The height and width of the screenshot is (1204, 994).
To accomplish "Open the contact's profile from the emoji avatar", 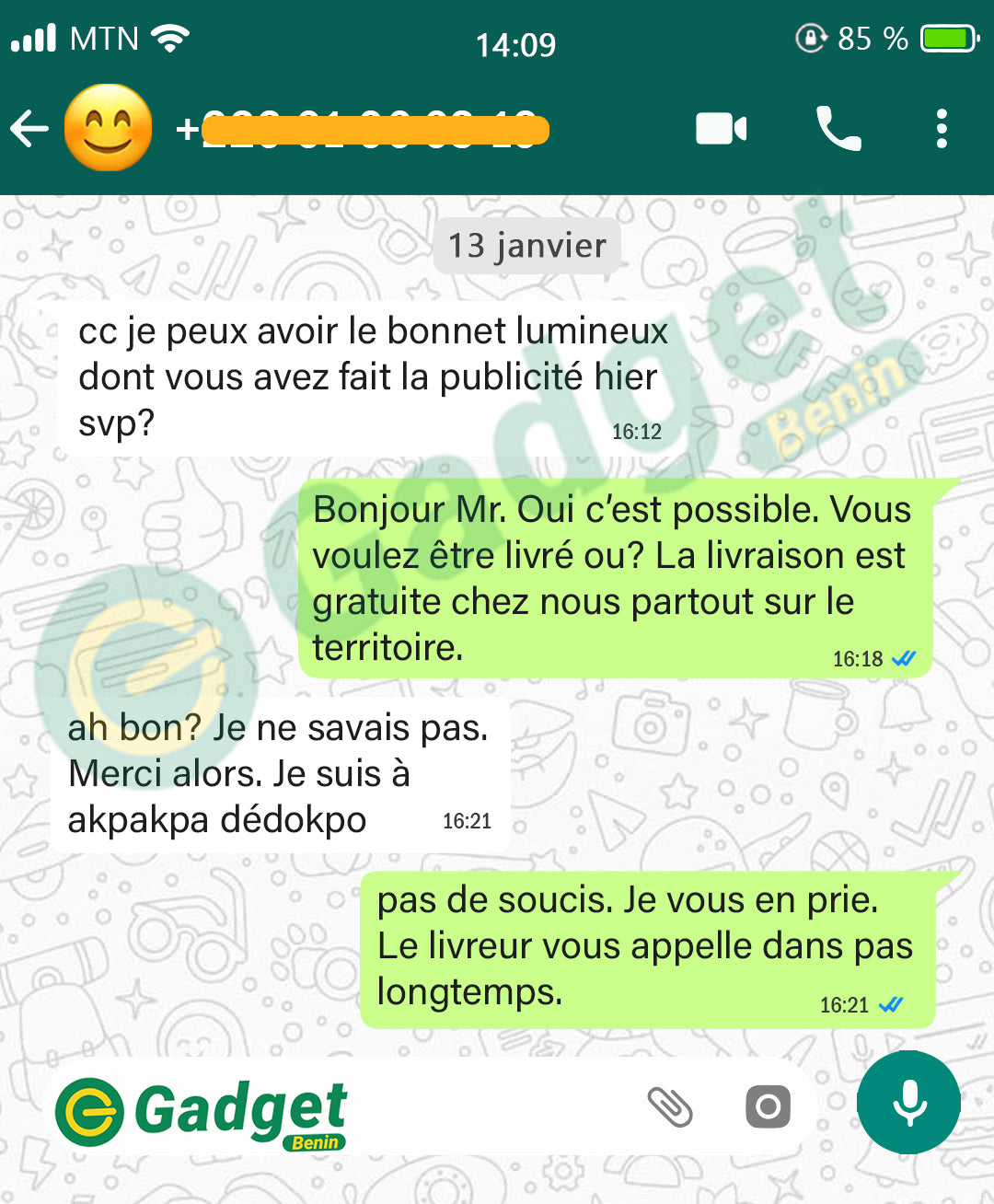I will pyautogui.click(x=109, y=128).
